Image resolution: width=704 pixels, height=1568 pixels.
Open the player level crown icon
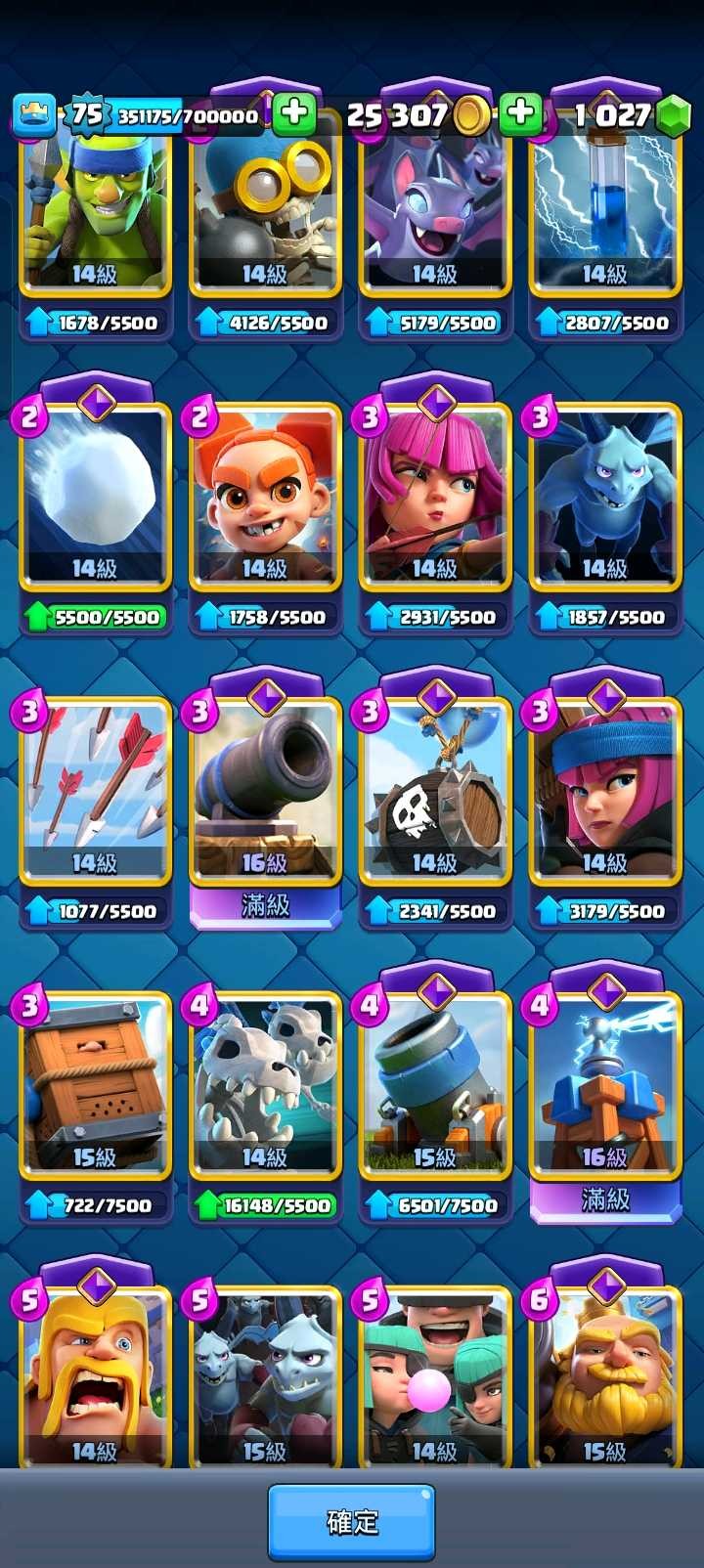pos(33,115)
